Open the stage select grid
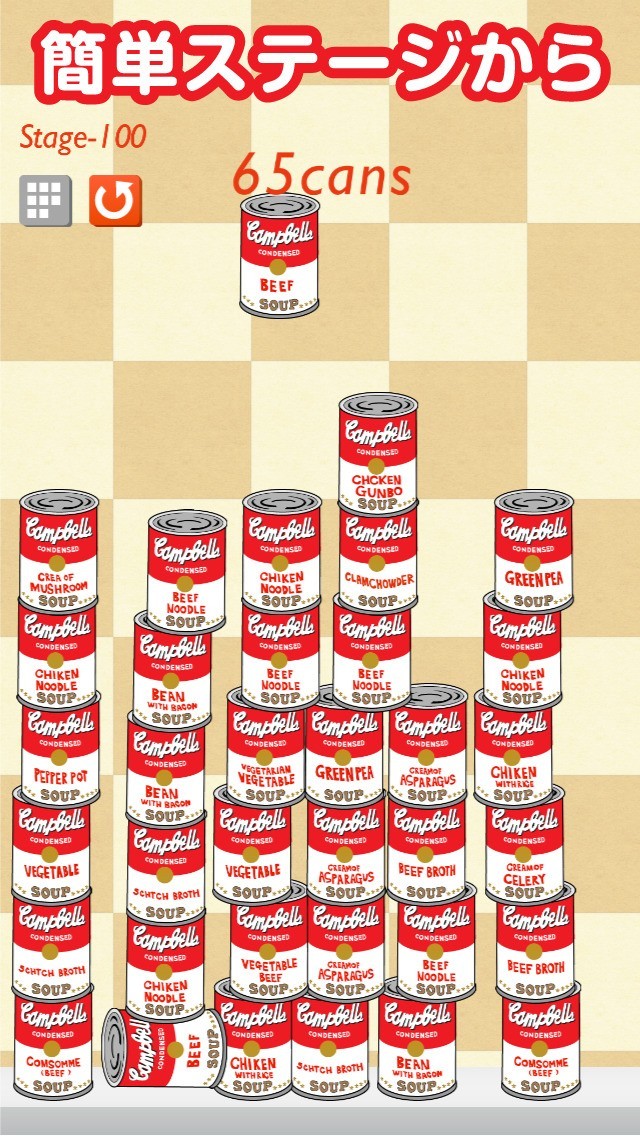 coord(46,201)
